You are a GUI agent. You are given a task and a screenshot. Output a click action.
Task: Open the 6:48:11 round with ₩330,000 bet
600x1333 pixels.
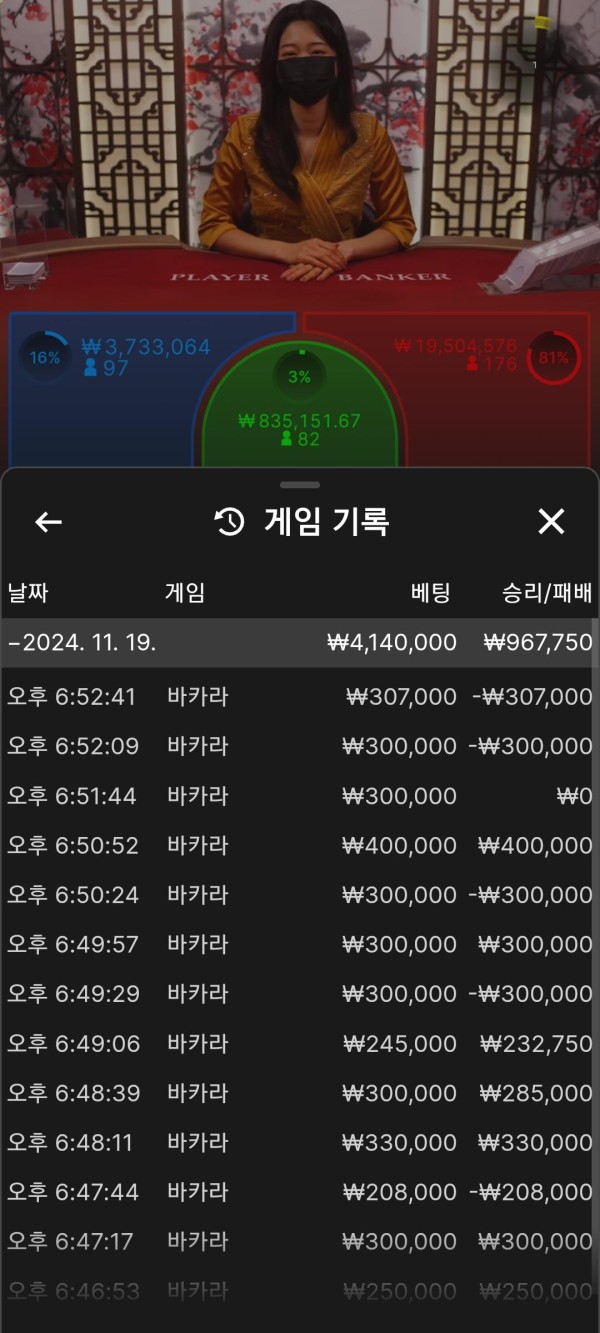[x=300, y=1142]
